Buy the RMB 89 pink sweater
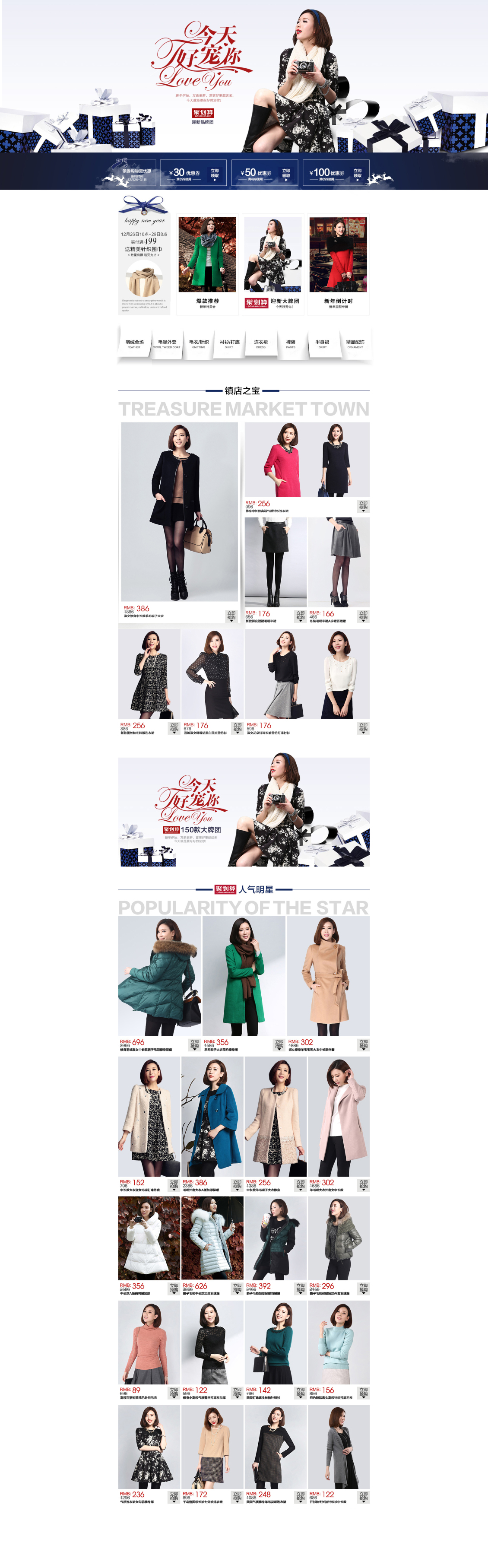 pos(174,1392)
